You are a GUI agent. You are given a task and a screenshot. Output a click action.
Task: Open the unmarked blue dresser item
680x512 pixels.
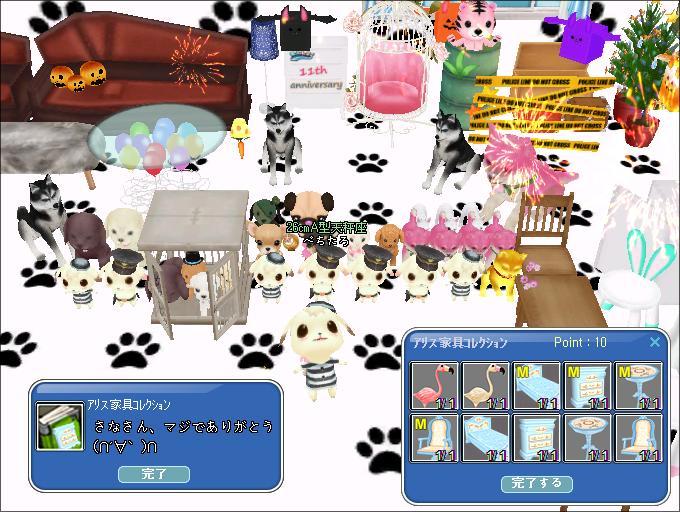pos(536,438)
